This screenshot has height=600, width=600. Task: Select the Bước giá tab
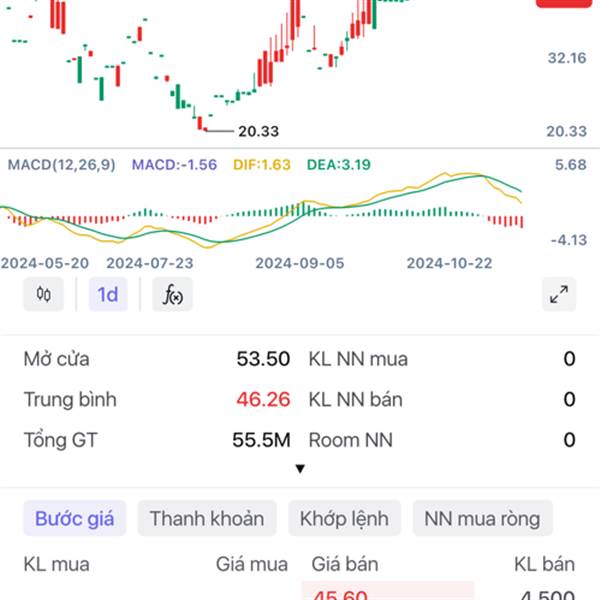pyautogui.click(x=75, y=519)
